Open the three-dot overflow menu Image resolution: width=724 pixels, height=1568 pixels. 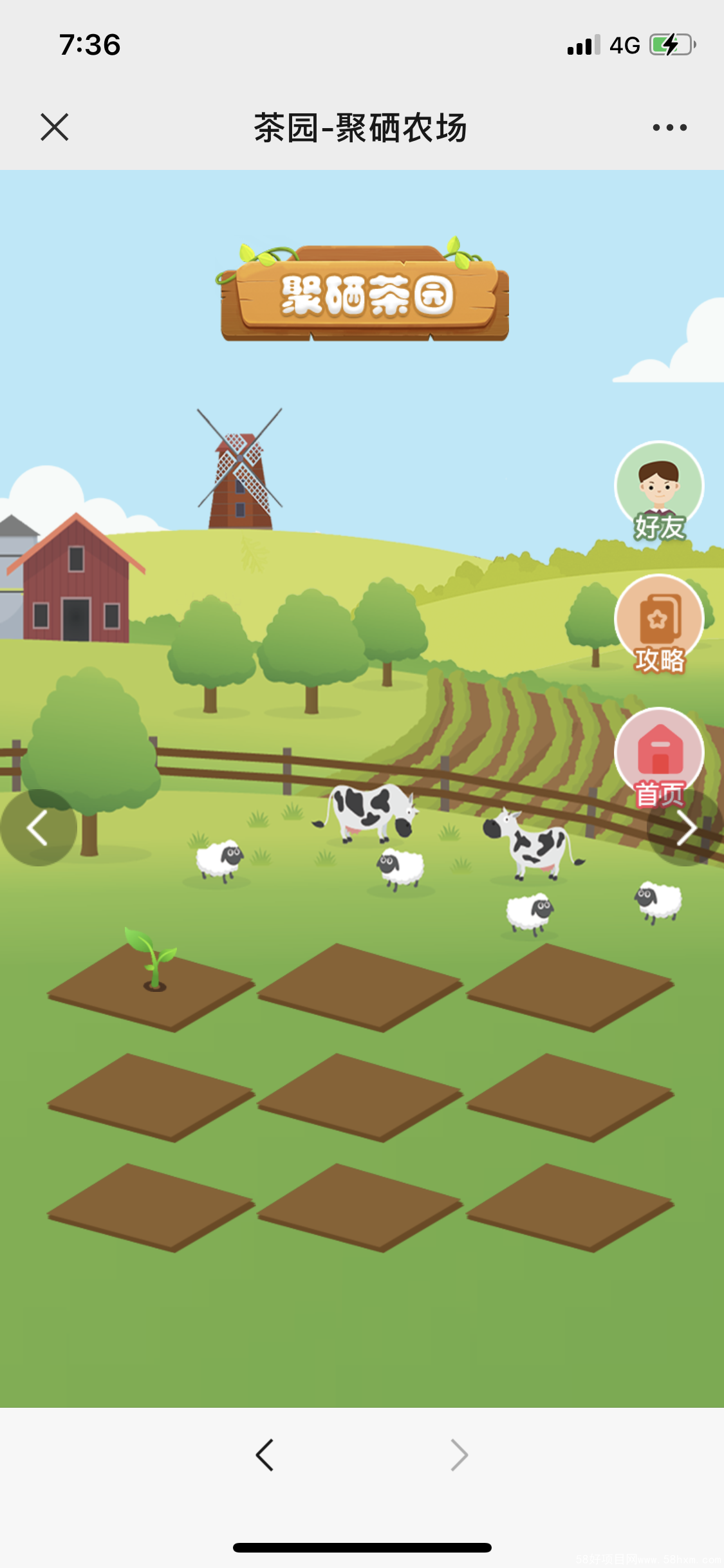click(669, 127)
